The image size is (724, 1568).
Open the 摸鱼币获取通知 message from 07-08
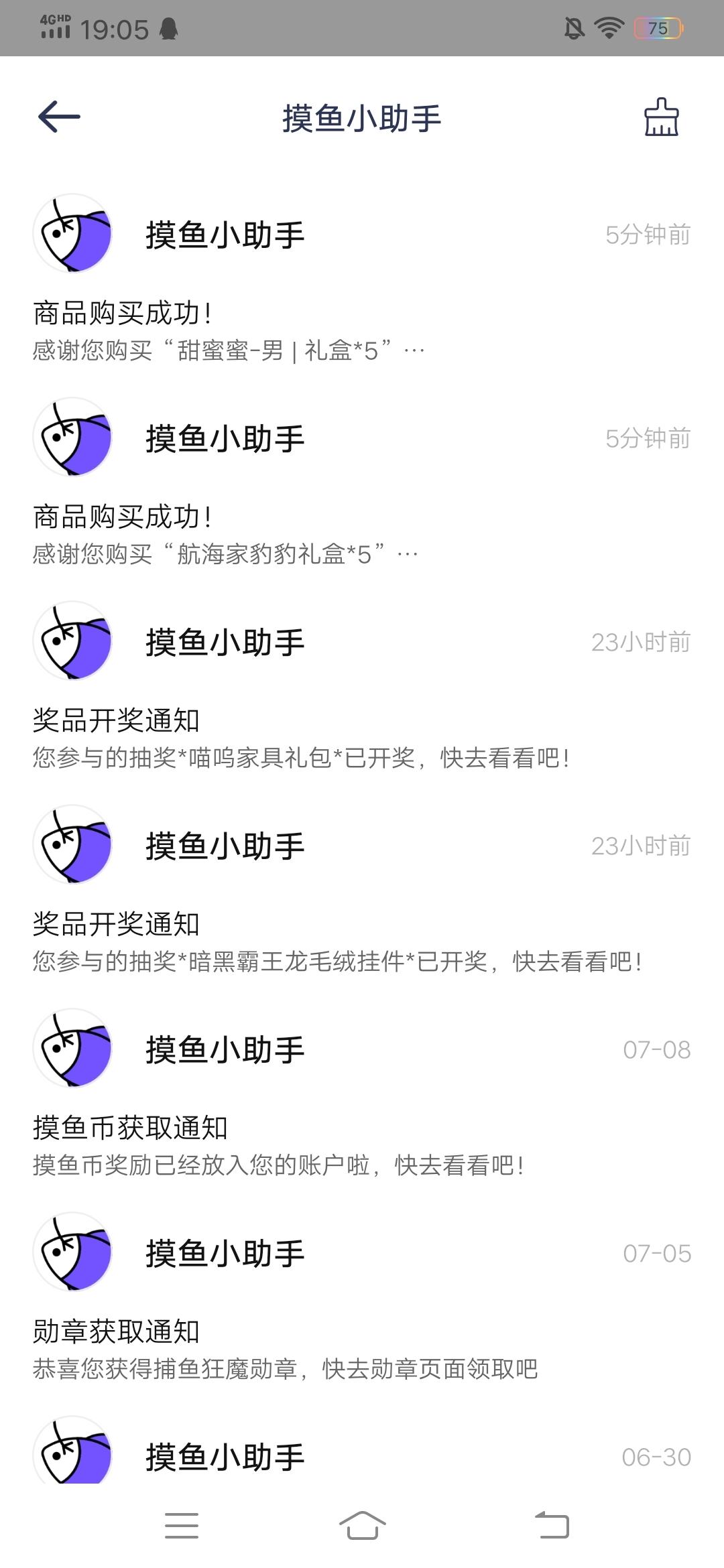click(x=362, y=1095)
